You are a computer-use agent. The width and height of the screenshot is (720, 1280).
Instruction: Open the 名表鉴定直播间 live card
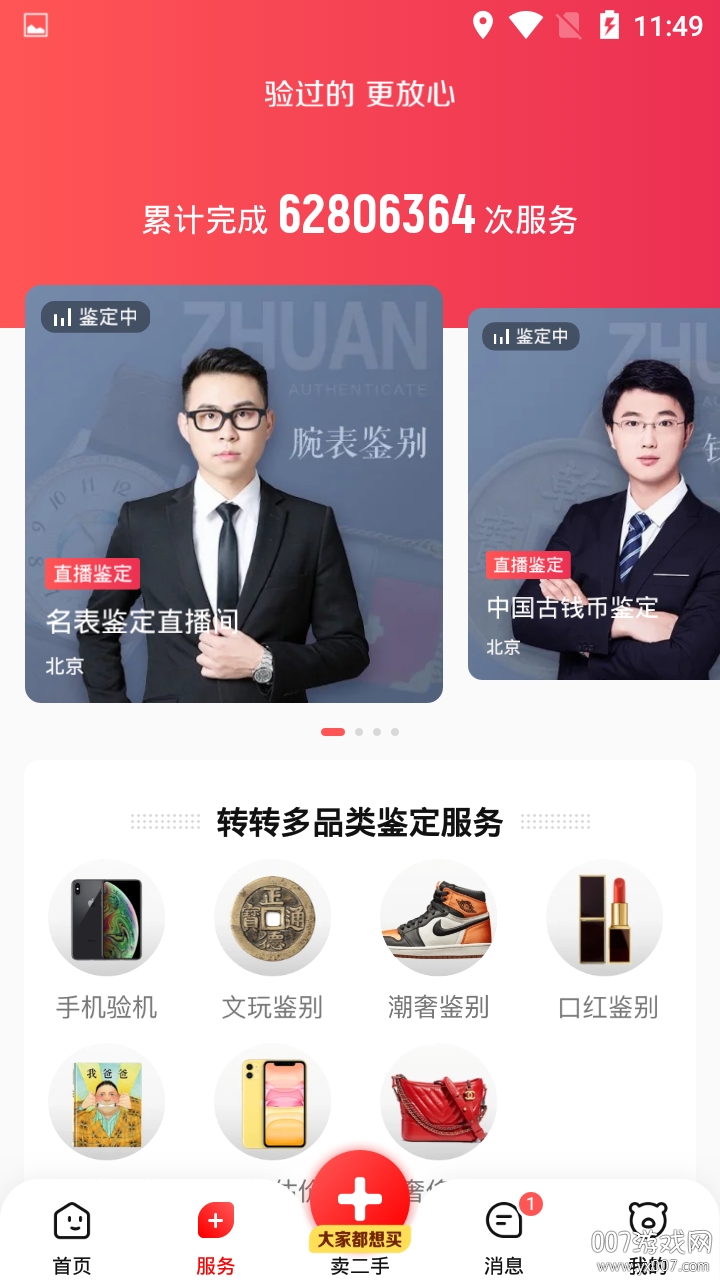234,494
